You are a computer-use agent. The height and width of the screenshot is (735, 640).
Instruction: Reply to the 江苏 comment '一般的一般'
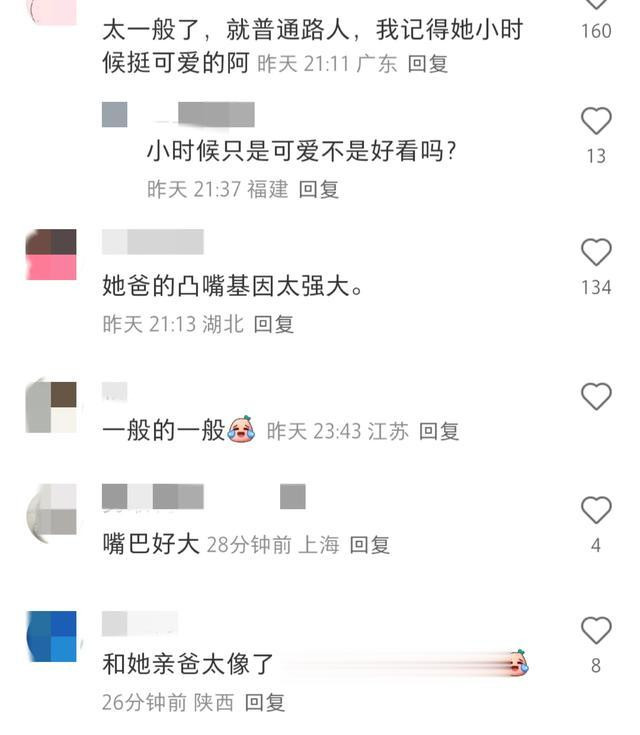(x=438, y=431)
